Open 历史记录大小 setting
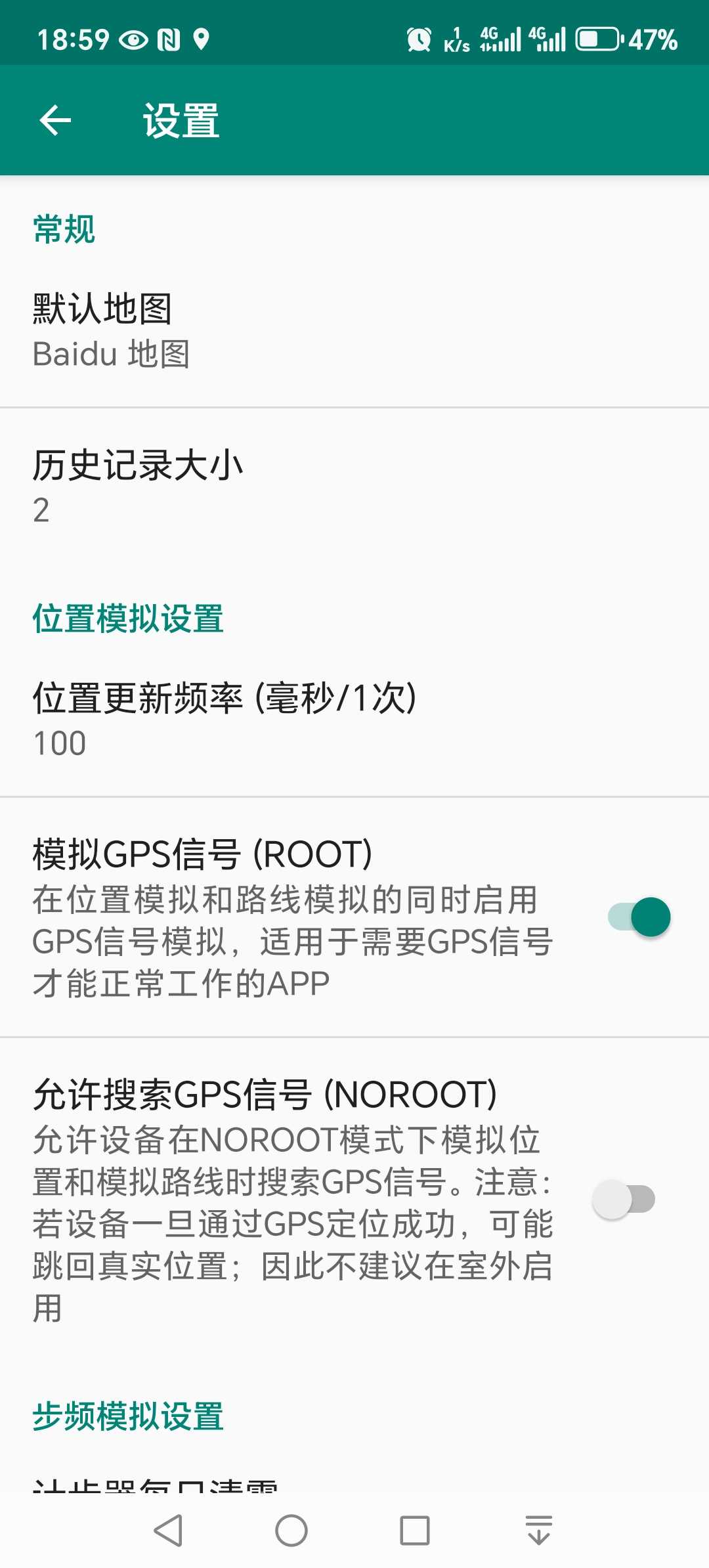This screenshot has height=1568, width=709. coord(354,487)
